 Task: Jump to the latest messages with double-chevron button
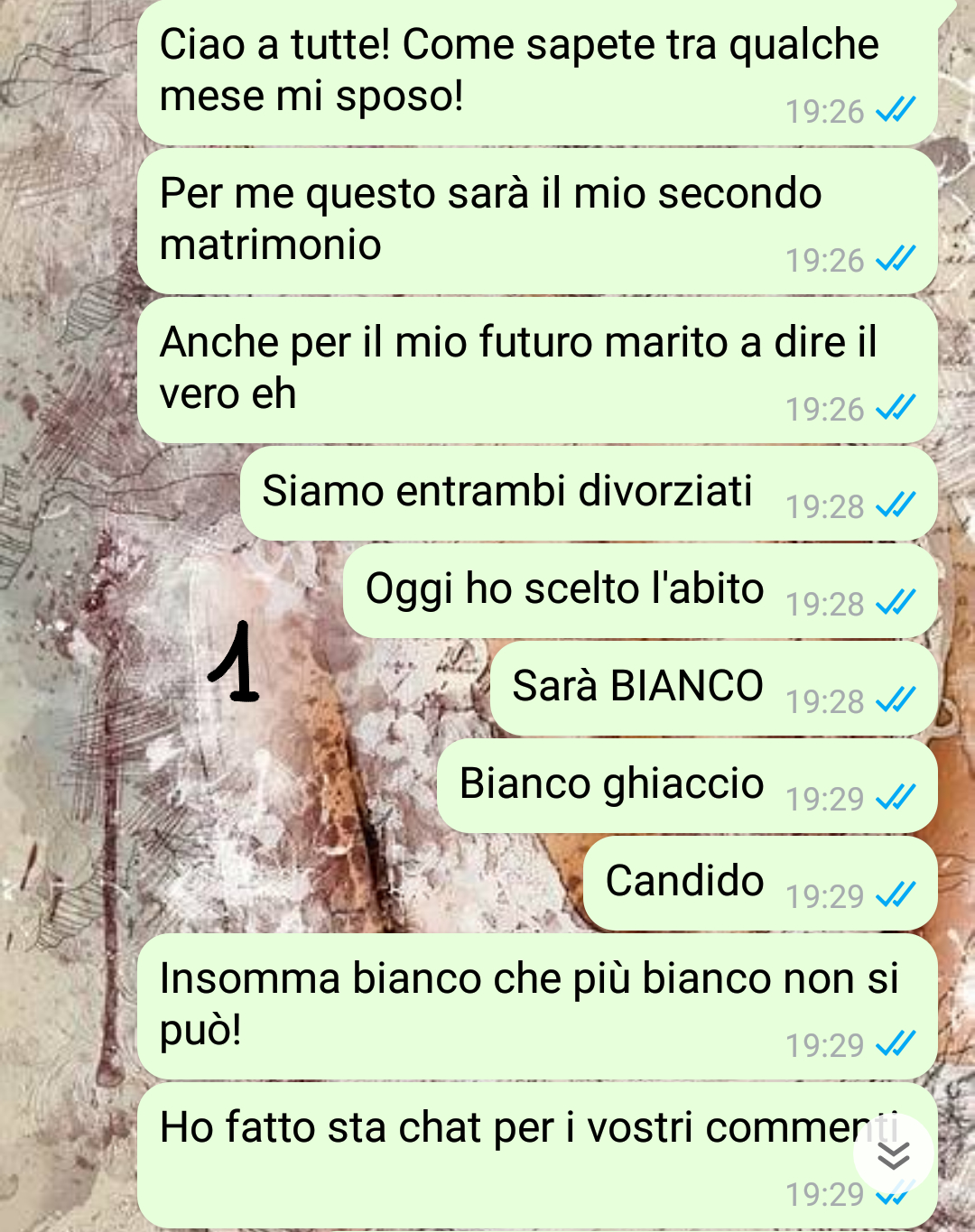coord(893,1154)
